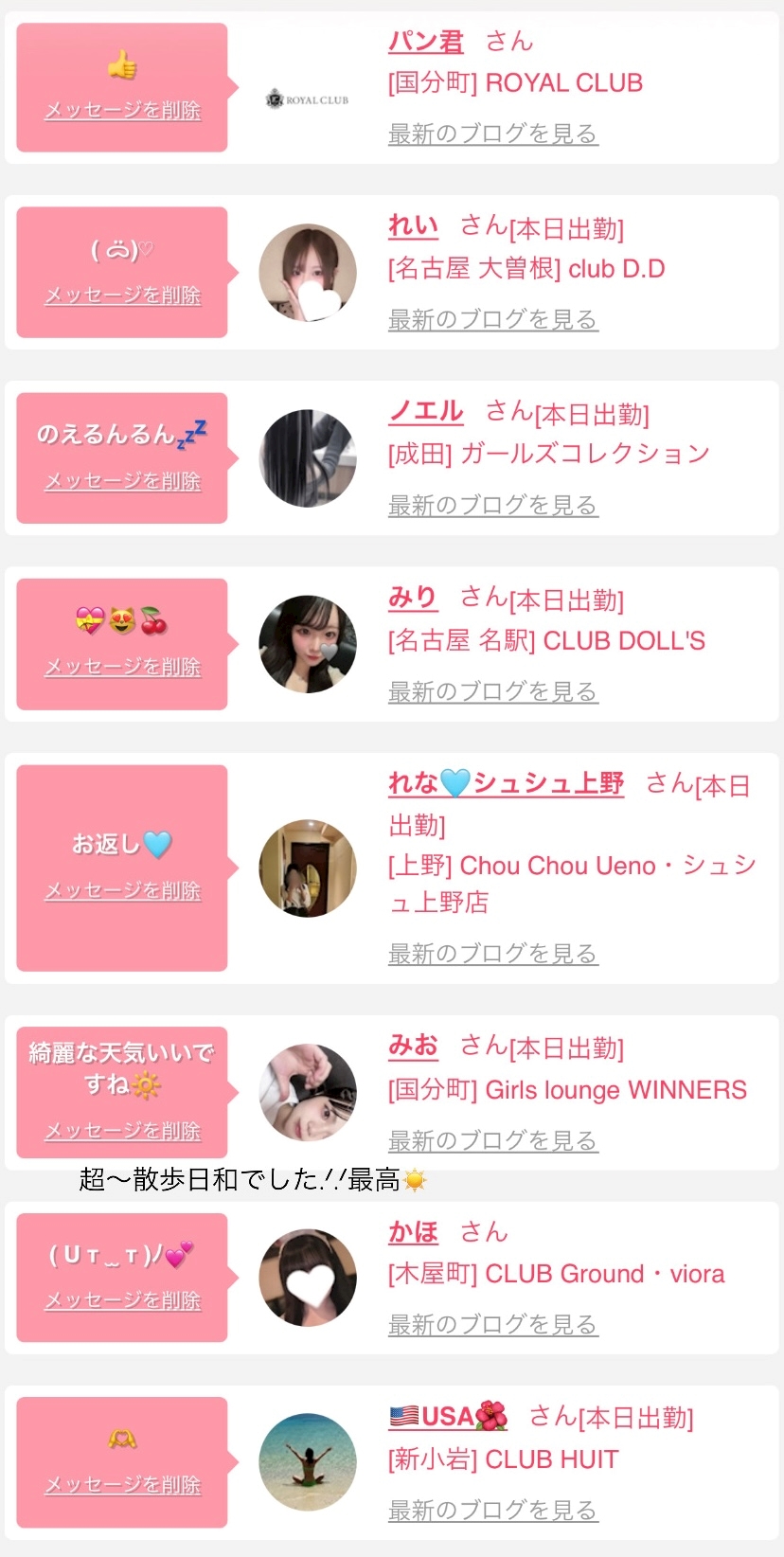Delete the 綺麗な天気いいですね message
Viewport: 784px width, 1557px height.
click(x=123, y=1131)
